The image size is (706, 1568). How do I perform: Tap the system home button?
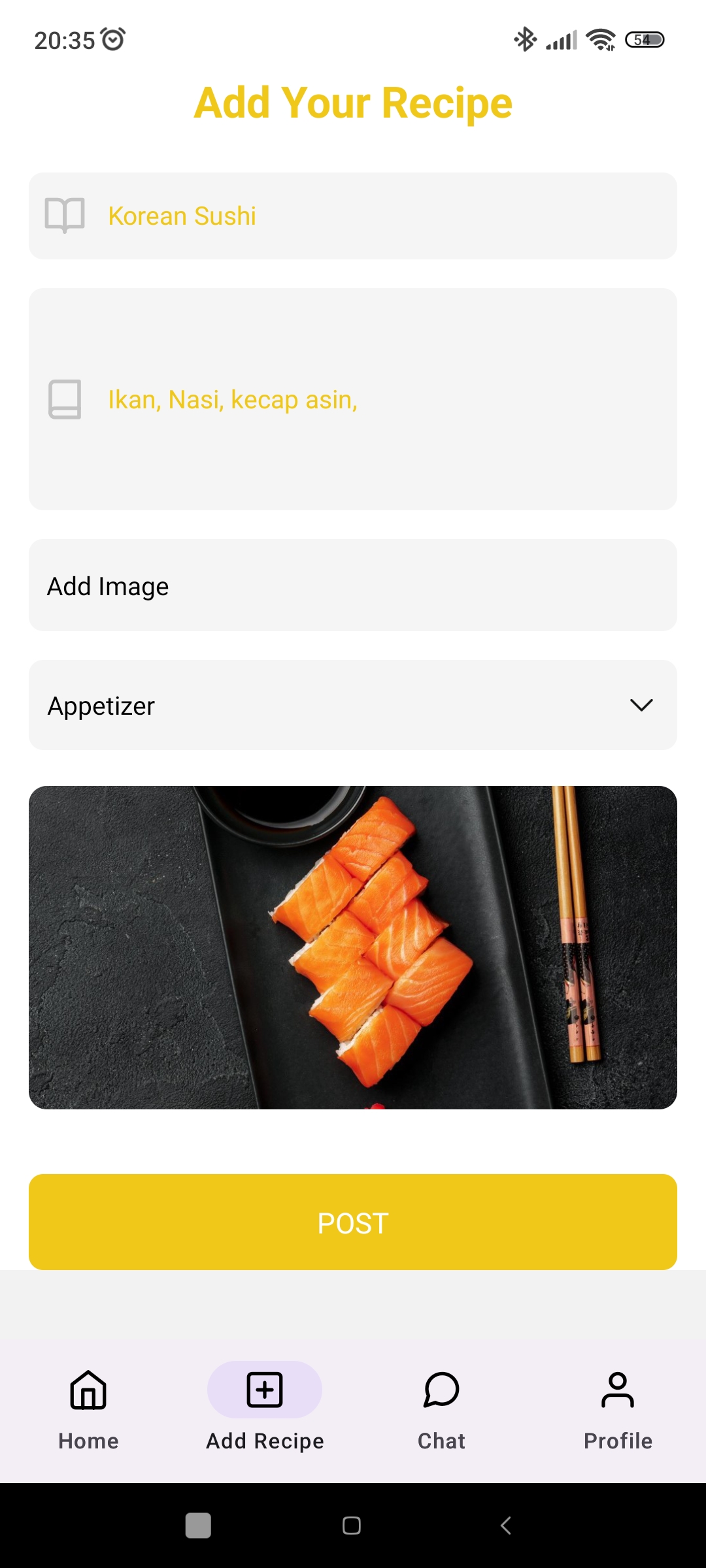pos(352,1526)
